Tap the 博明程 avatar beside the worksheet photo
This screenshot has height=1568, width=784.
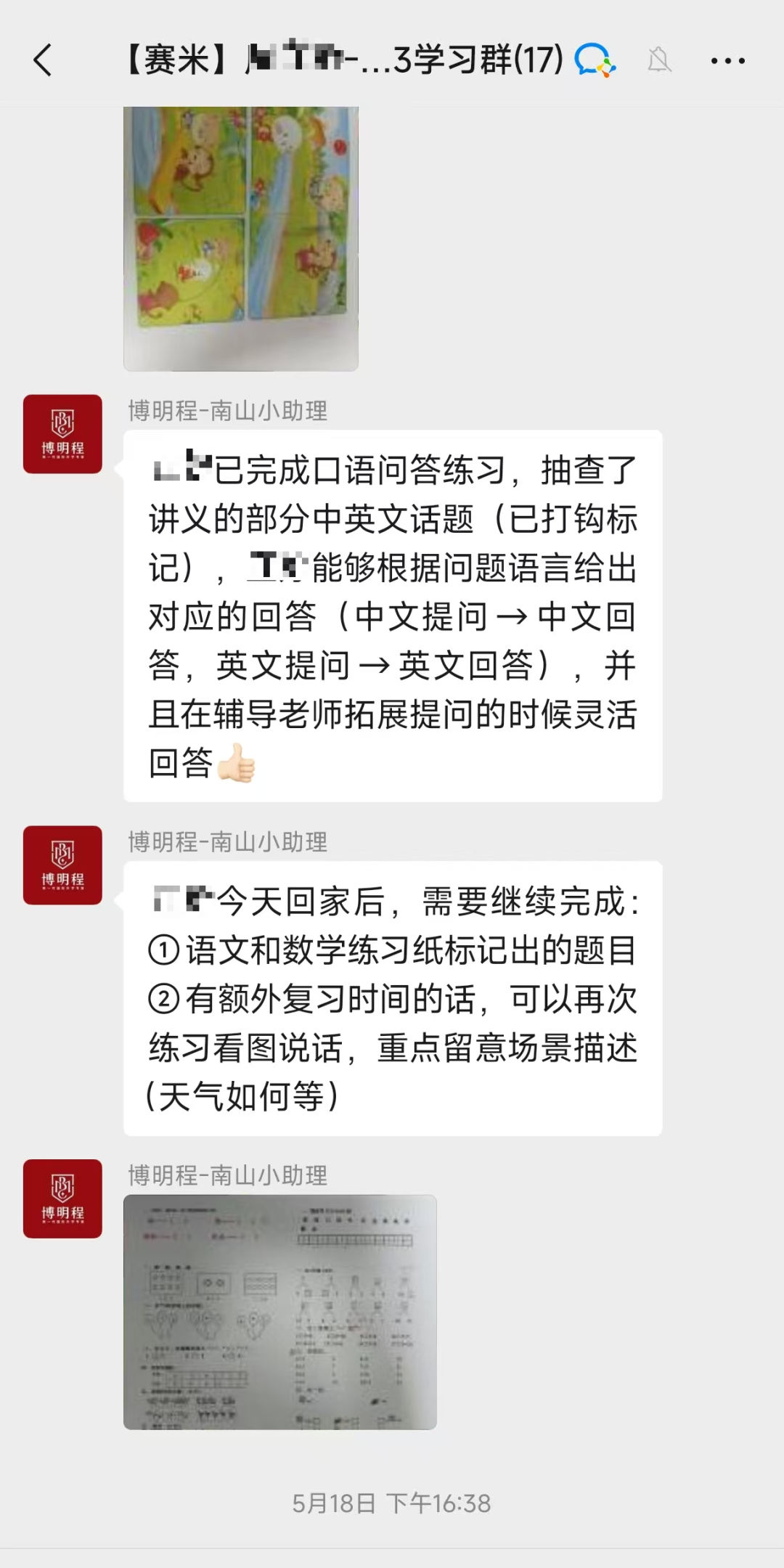(x=62, y=1199)
